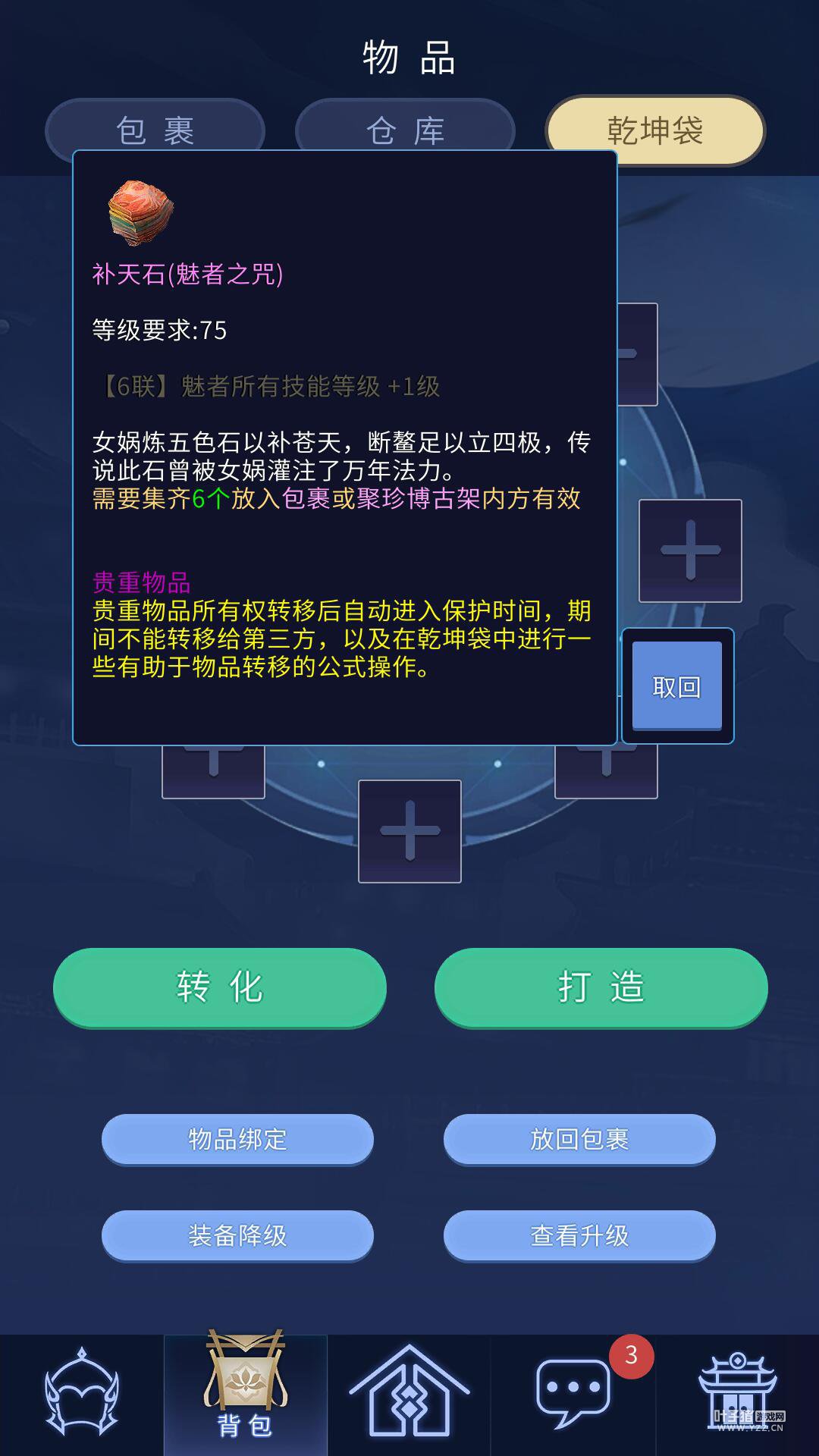The image size is (819, 1456).
Task: Open the 背包 tab in bottom navigation
Action: click(x=246, y=1394)
